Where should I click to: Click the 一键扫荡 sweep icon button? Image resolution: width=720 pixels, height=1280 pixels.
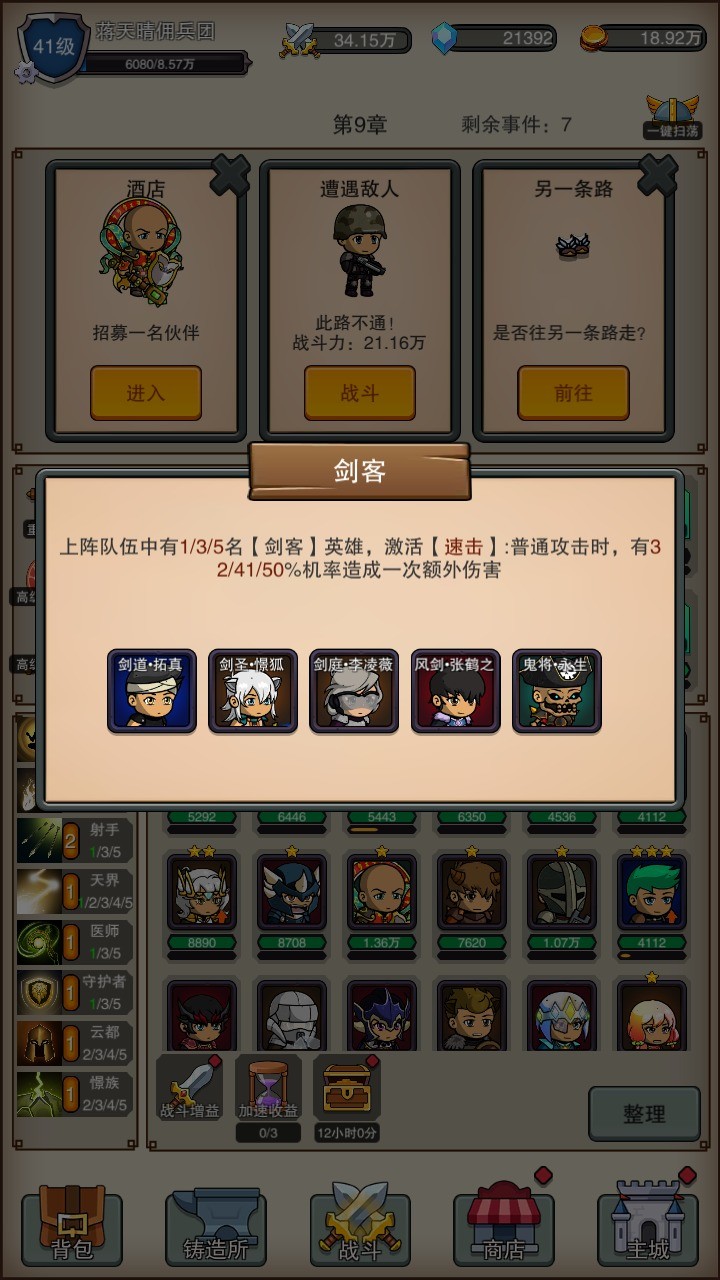click(x=670, y=116)
